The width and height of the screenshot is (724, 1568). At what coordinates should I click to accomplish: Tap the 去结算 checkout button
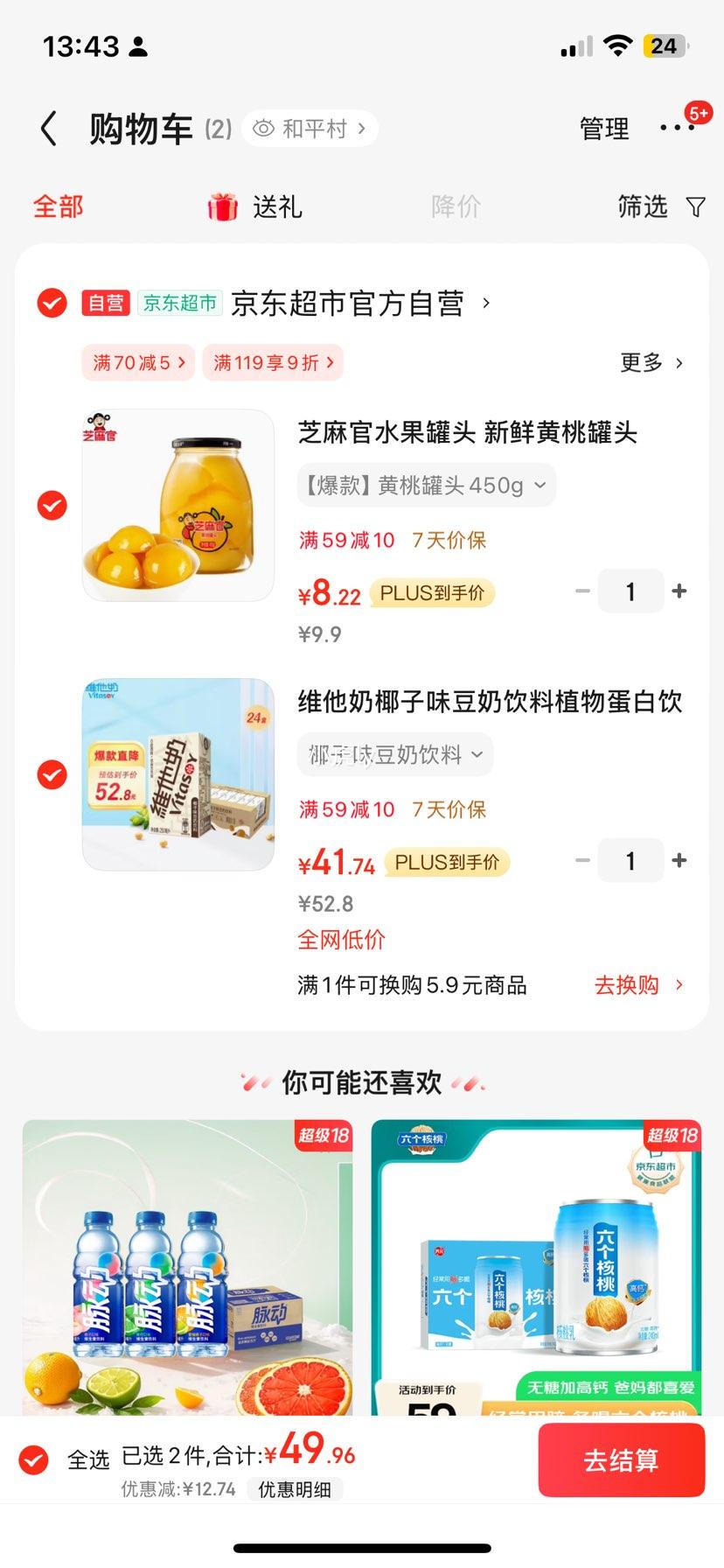[622, 1459]
